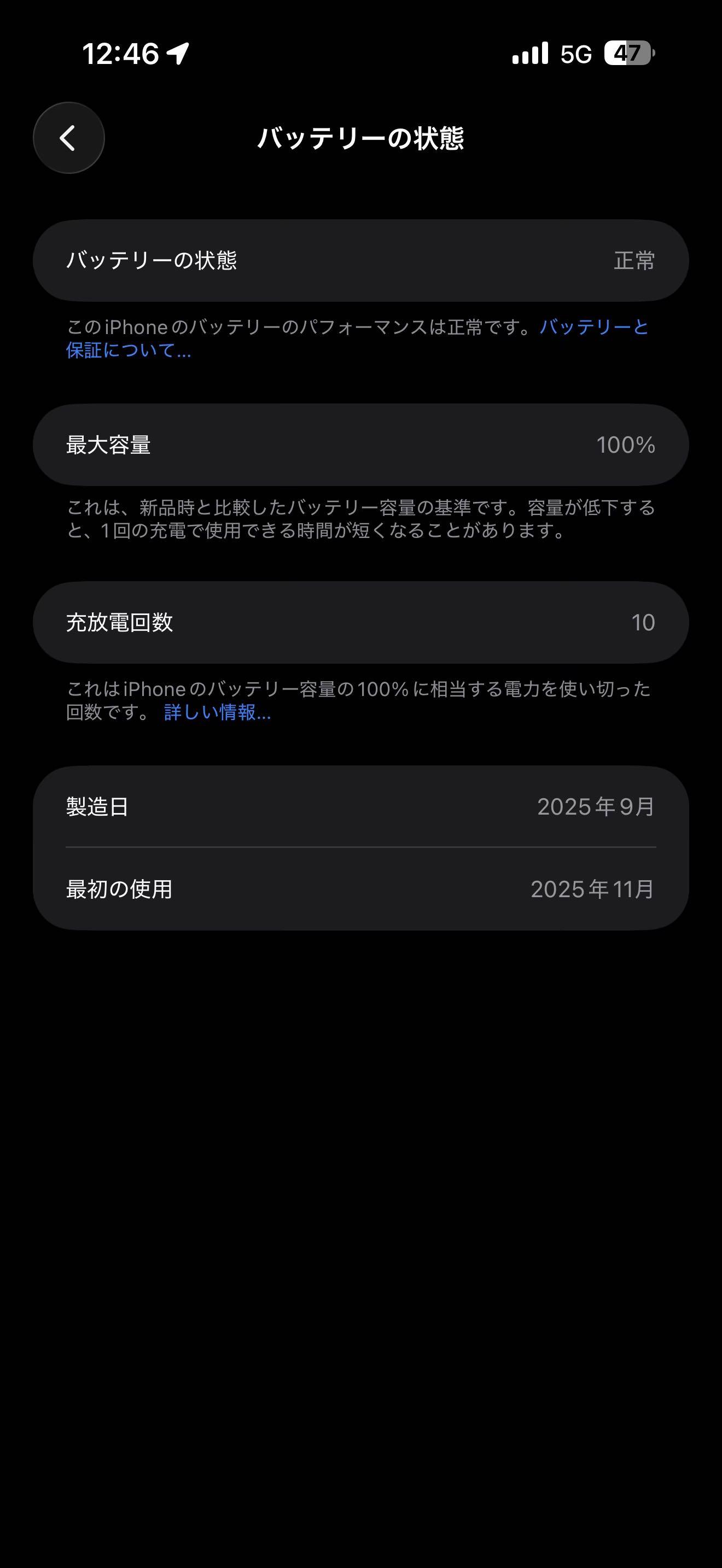
Task: Open the バッテリーと保証について link
Action: click(593, 327)
